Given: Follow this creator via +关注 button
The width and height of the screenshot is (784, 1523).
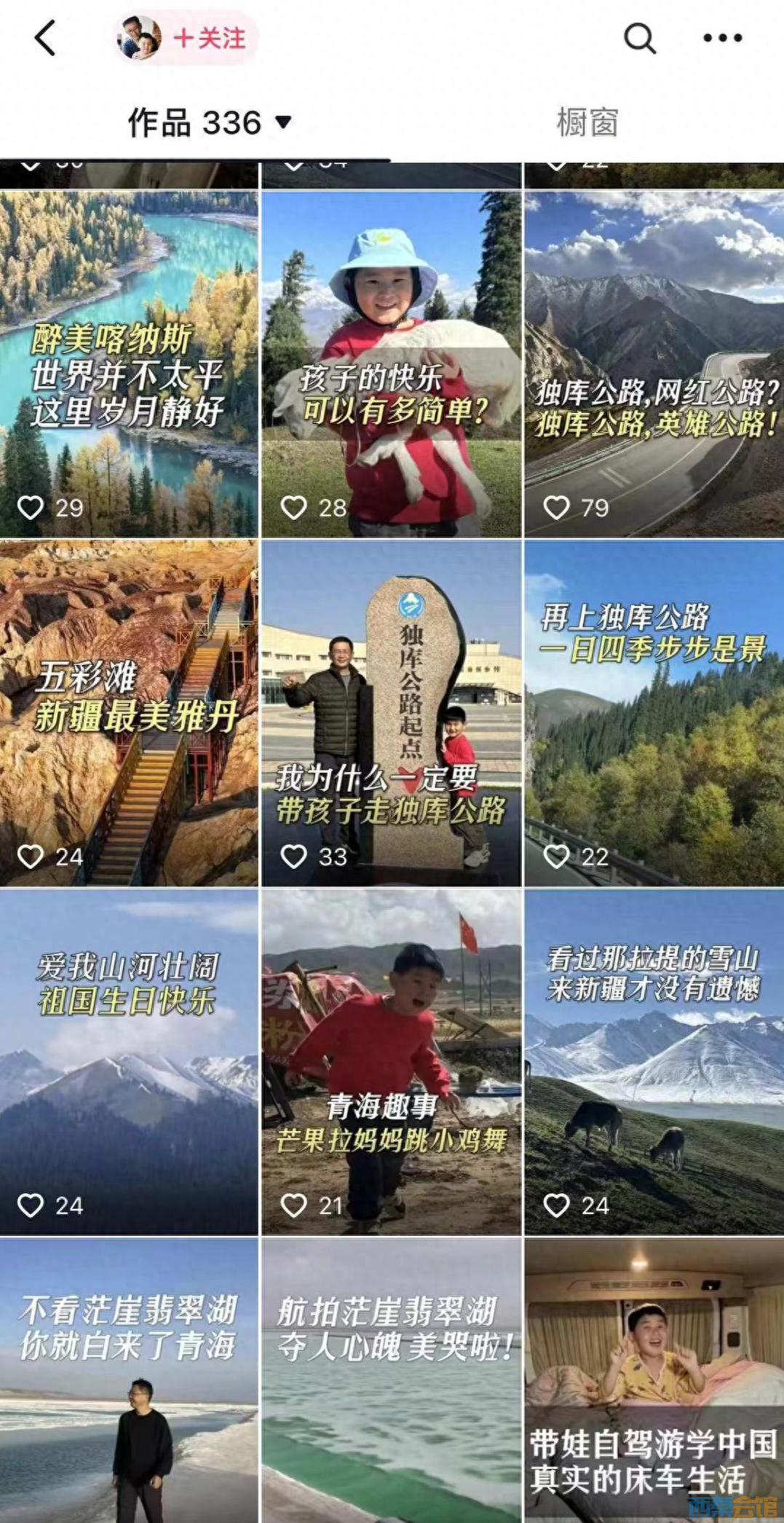Looking at the screenshot, I should (210, 38).
